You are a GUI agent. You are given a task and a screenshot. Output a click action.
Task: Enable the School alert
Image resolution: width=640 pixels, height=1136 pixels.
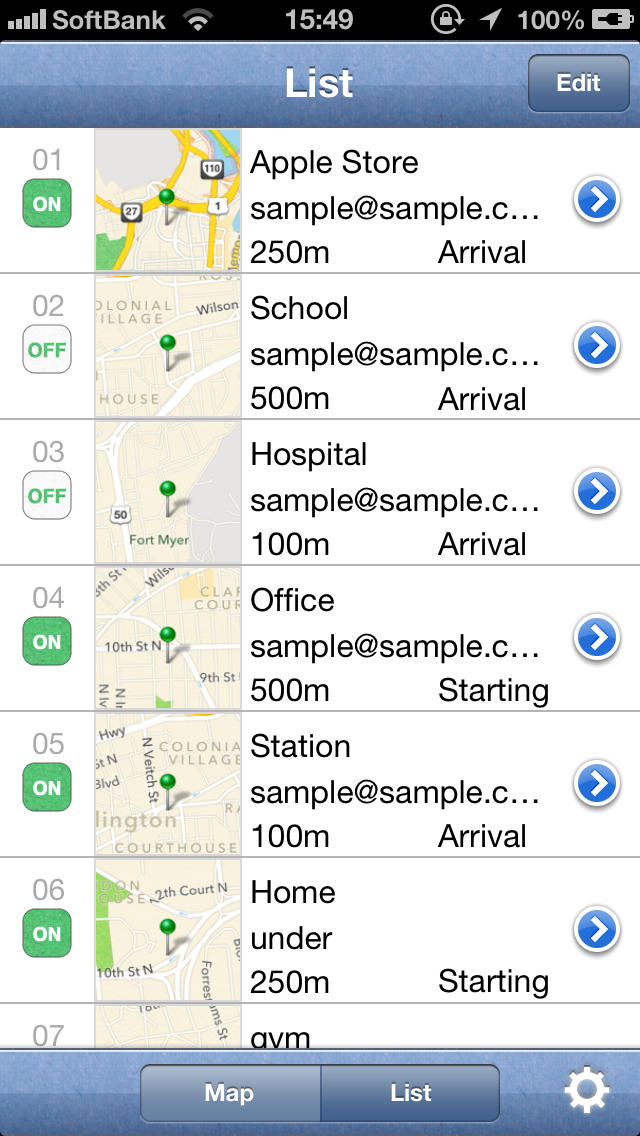[47, 349]
